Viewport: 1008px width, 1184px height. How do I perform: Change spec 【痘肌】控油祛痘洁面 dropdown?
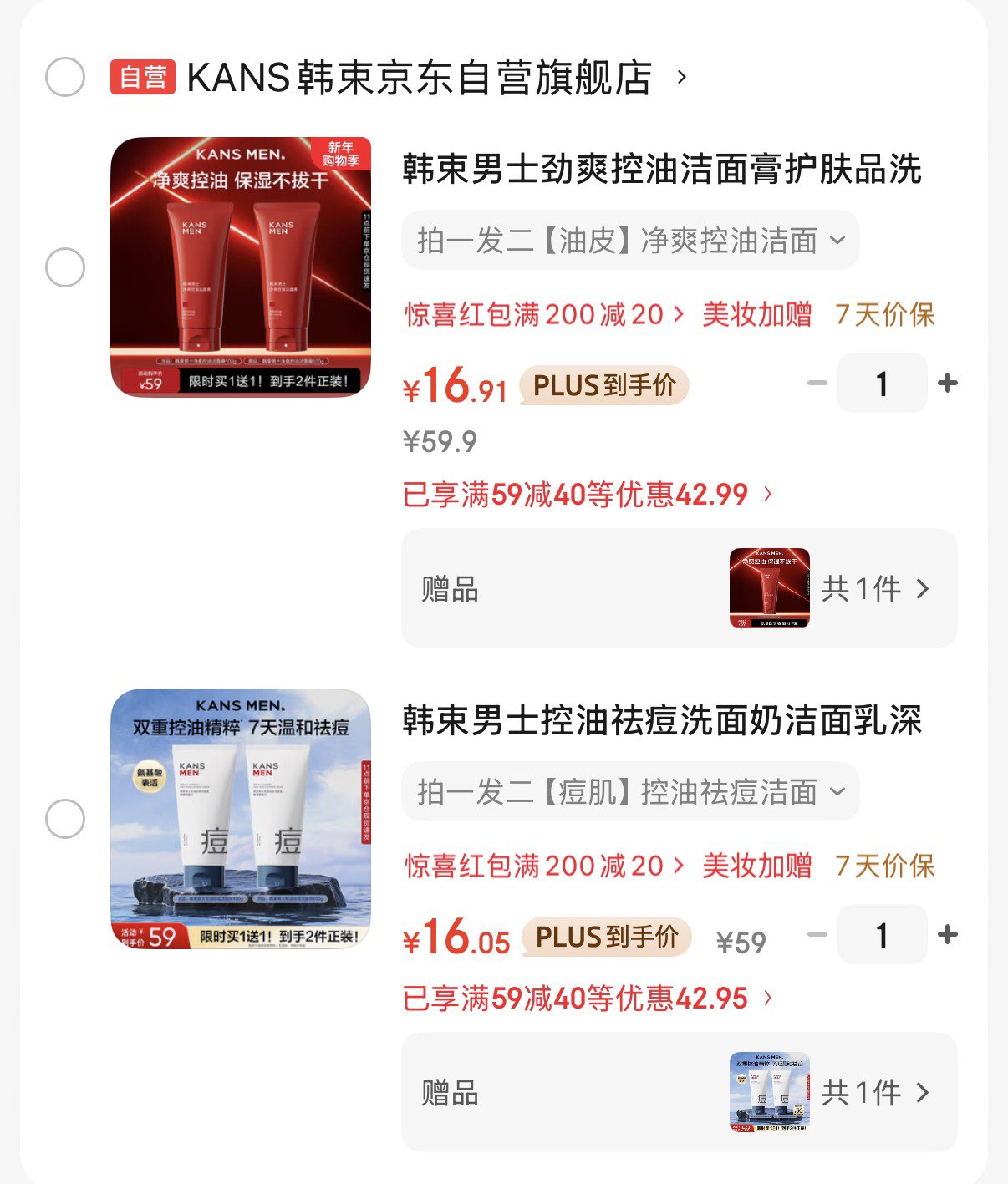tap(630, 792)
